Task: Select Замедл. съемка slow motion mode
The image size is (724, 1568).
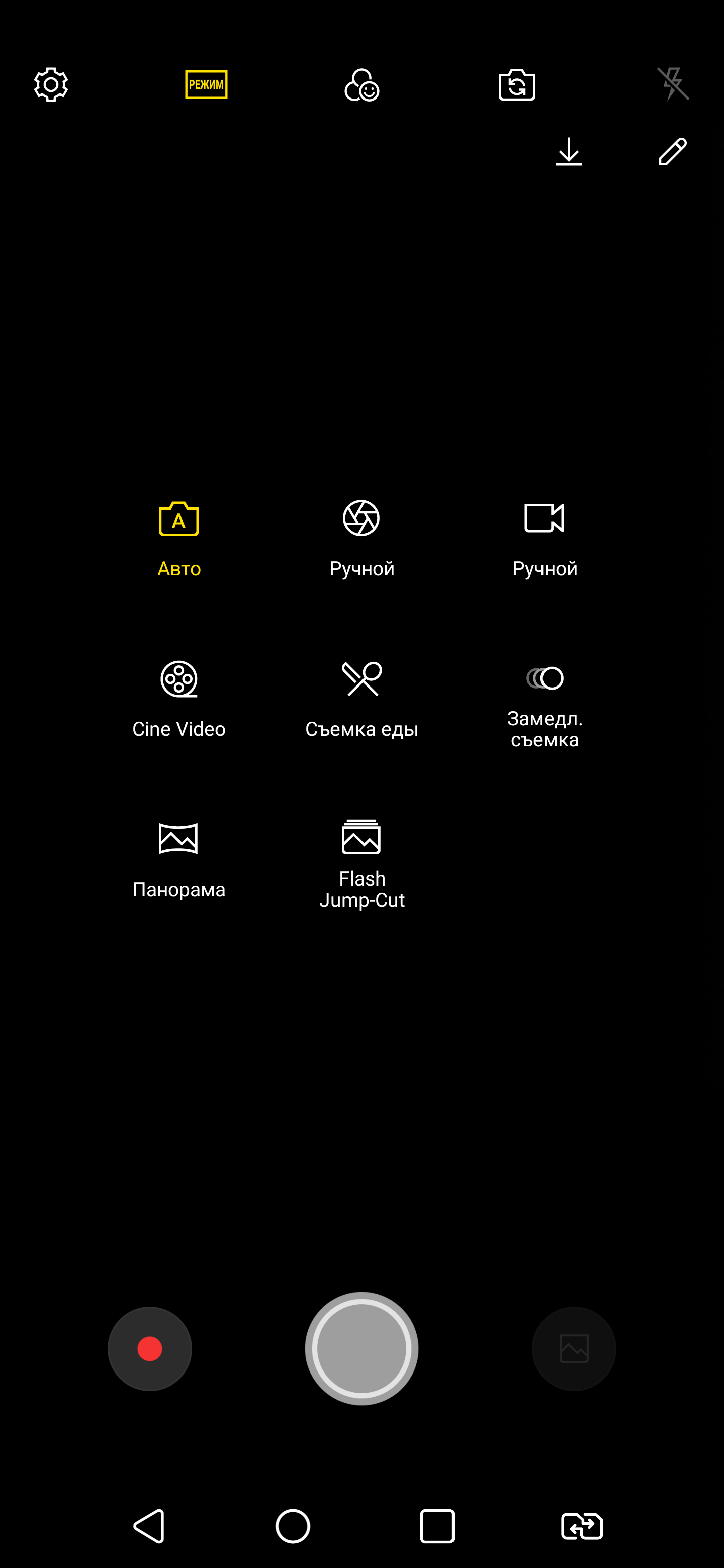Action: click(545, 704)
